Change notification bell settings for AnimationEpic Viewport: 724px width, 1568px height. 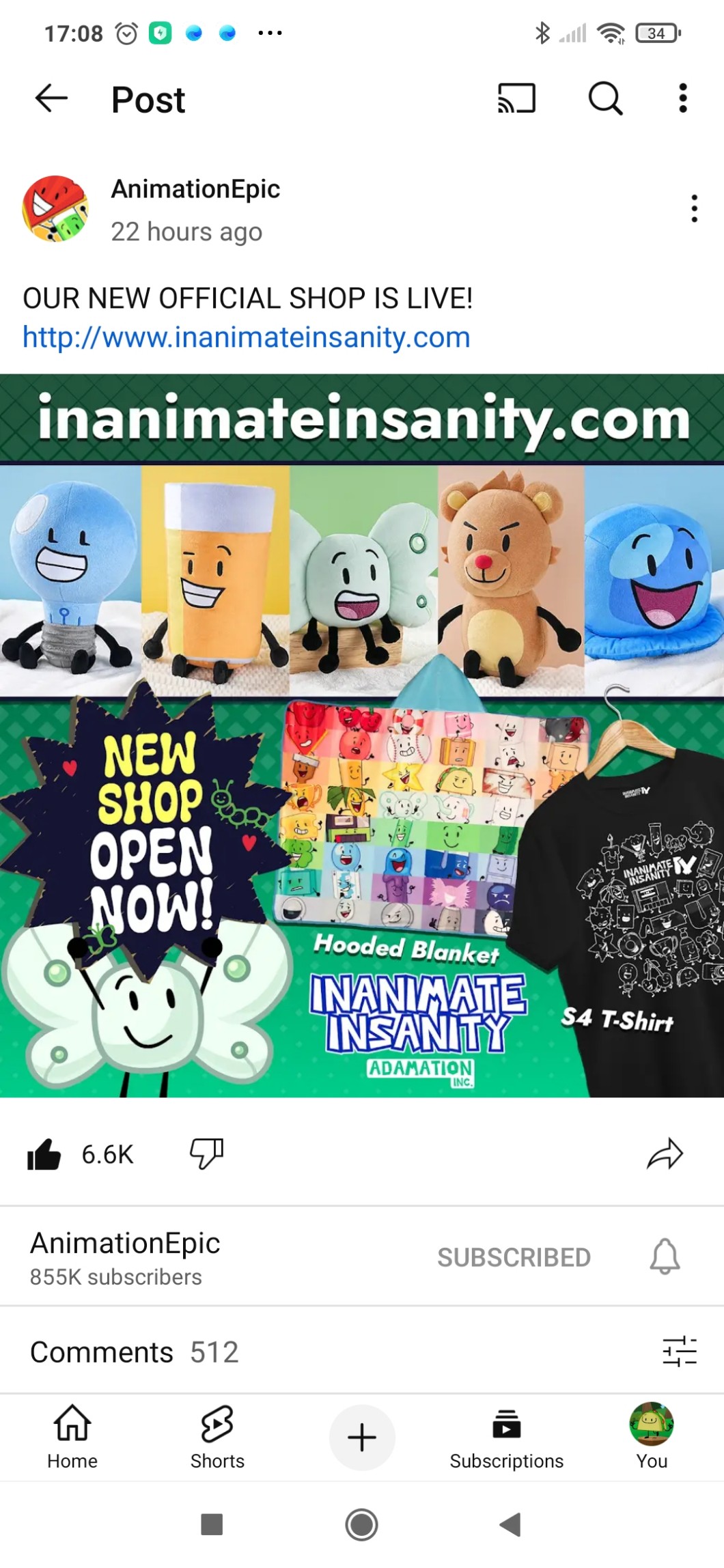[665, 1257]
